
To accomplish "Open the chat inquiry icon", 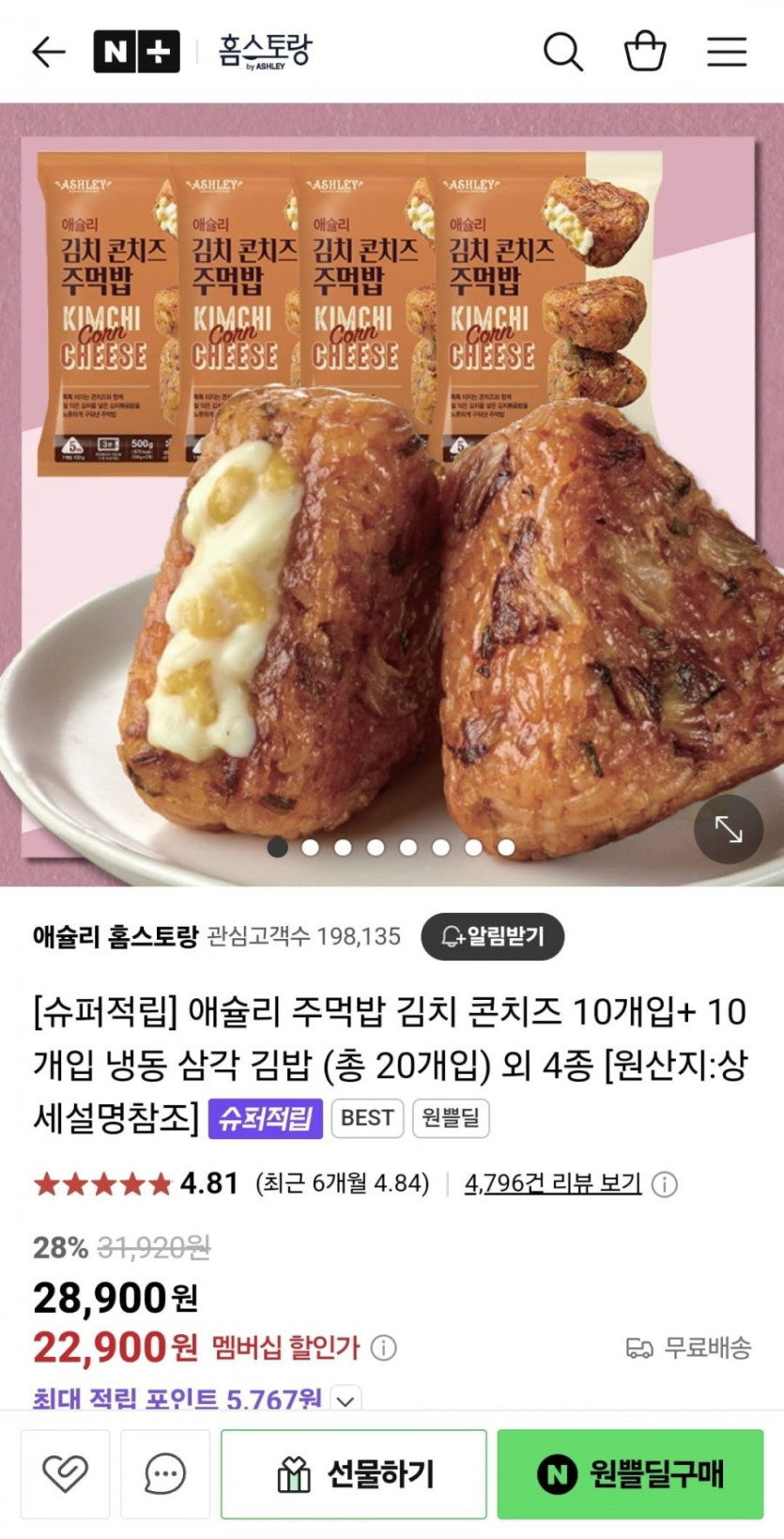I will click(165, 1474).
